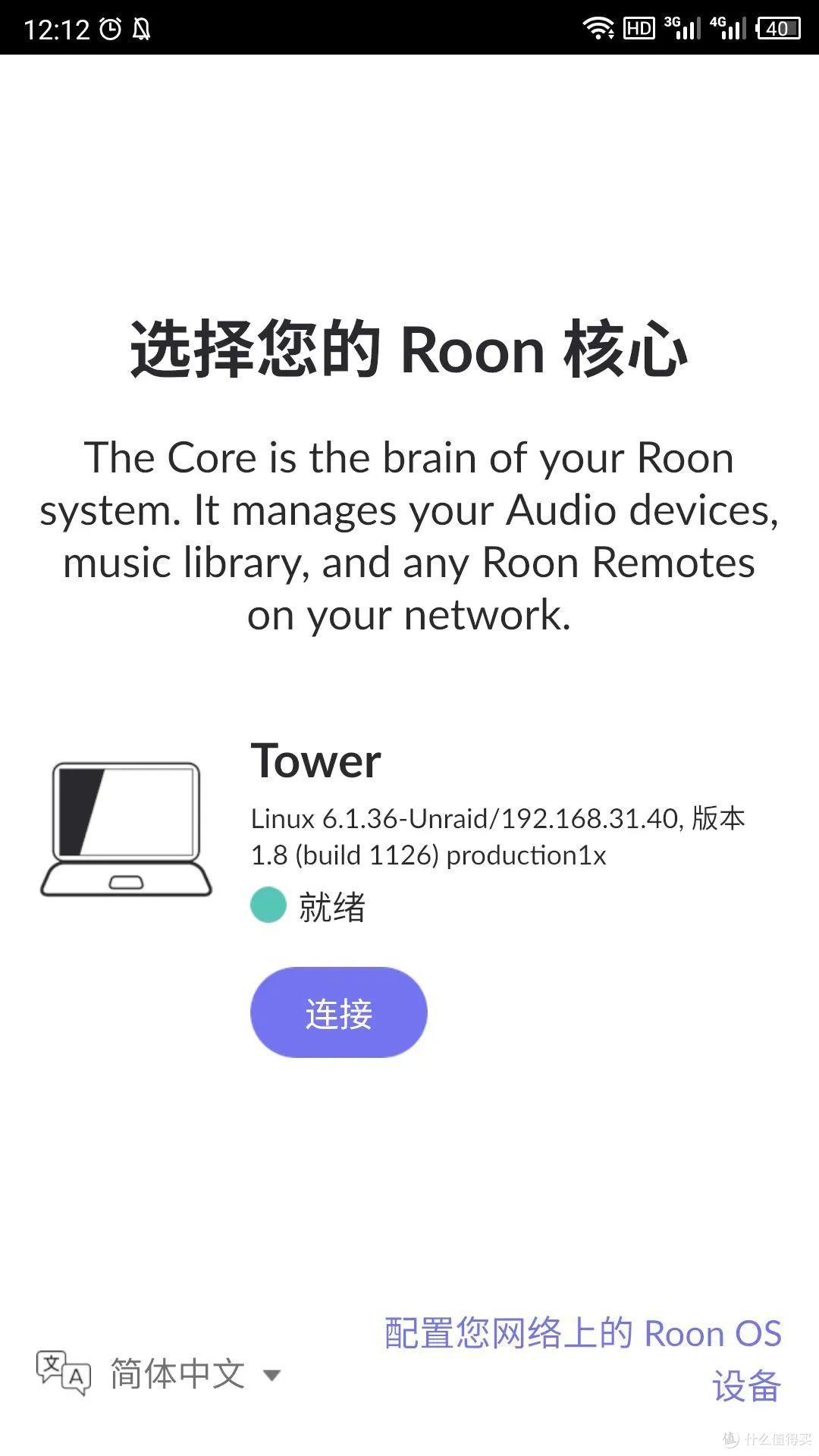
Task: Open the 配置您网络上的 Roon OS 设备 link
Action: (582, 1357)
